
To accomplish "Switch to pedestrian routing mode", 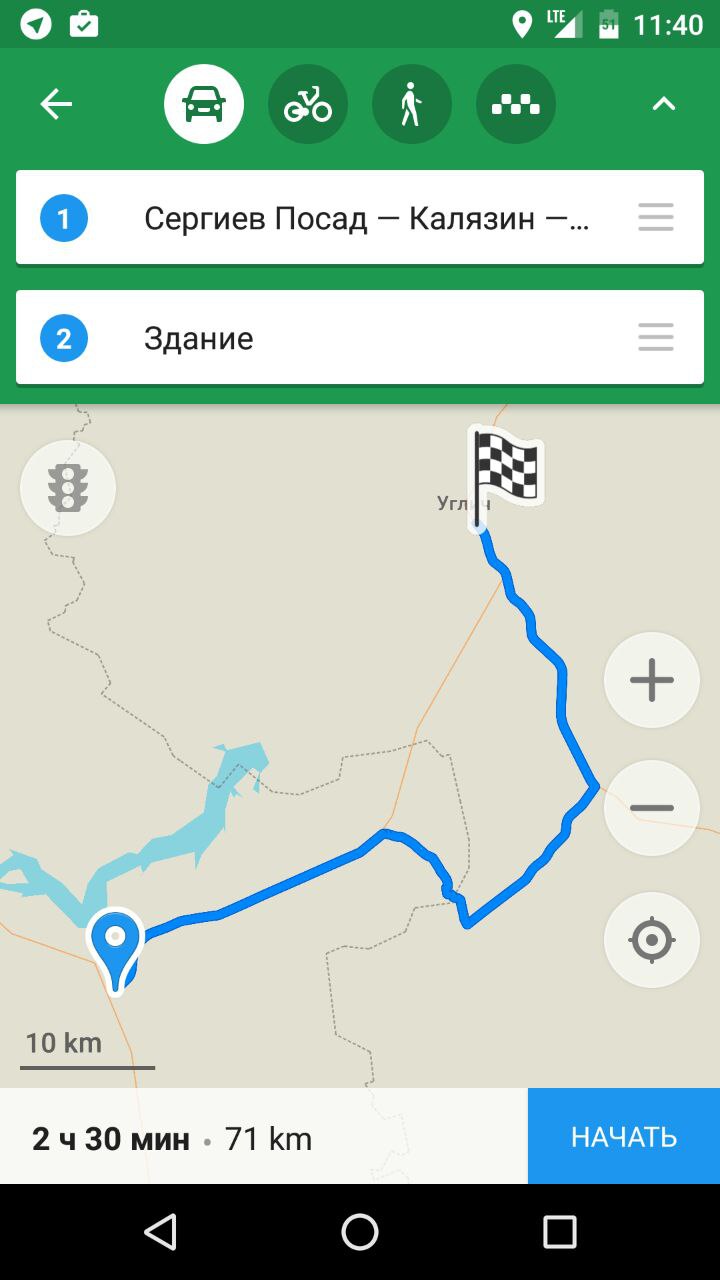I will [412, 104].
